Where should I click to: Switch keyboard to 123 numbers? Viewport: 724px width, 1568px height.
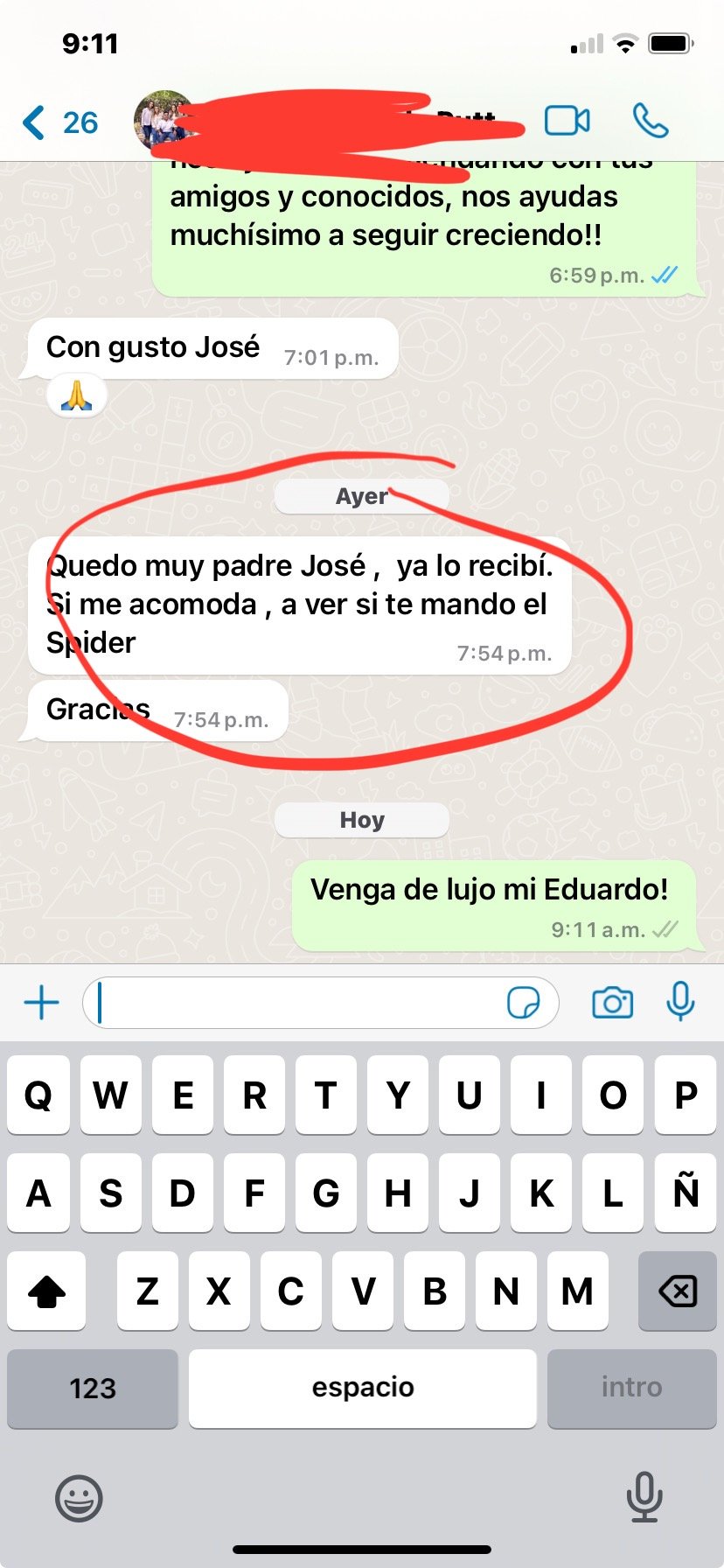[x=93, y=1389]
